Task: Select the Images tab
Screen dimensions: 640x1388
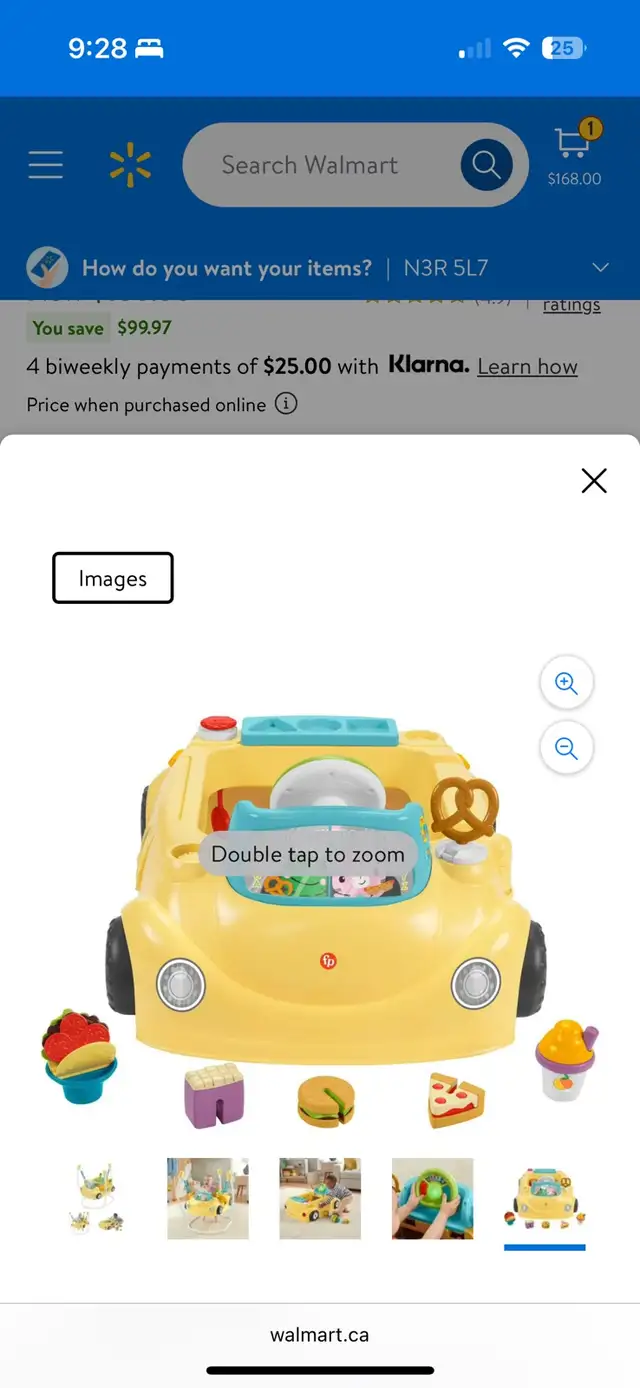Action: (113, 578)
